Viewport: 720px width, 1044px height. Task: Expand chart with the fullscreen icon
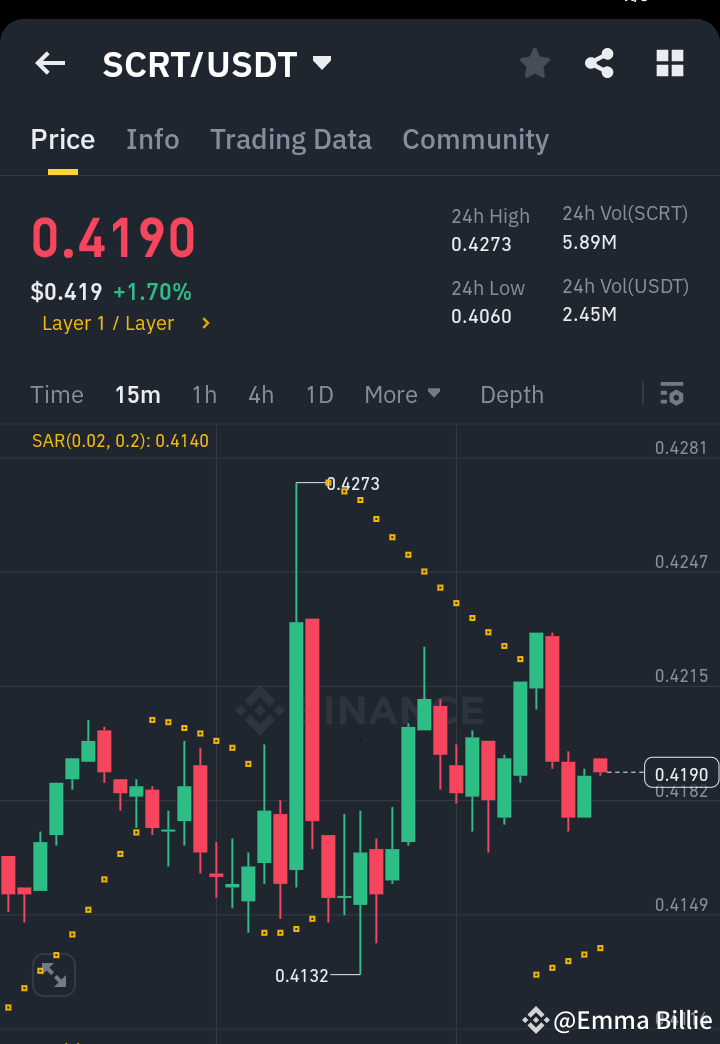53,975
